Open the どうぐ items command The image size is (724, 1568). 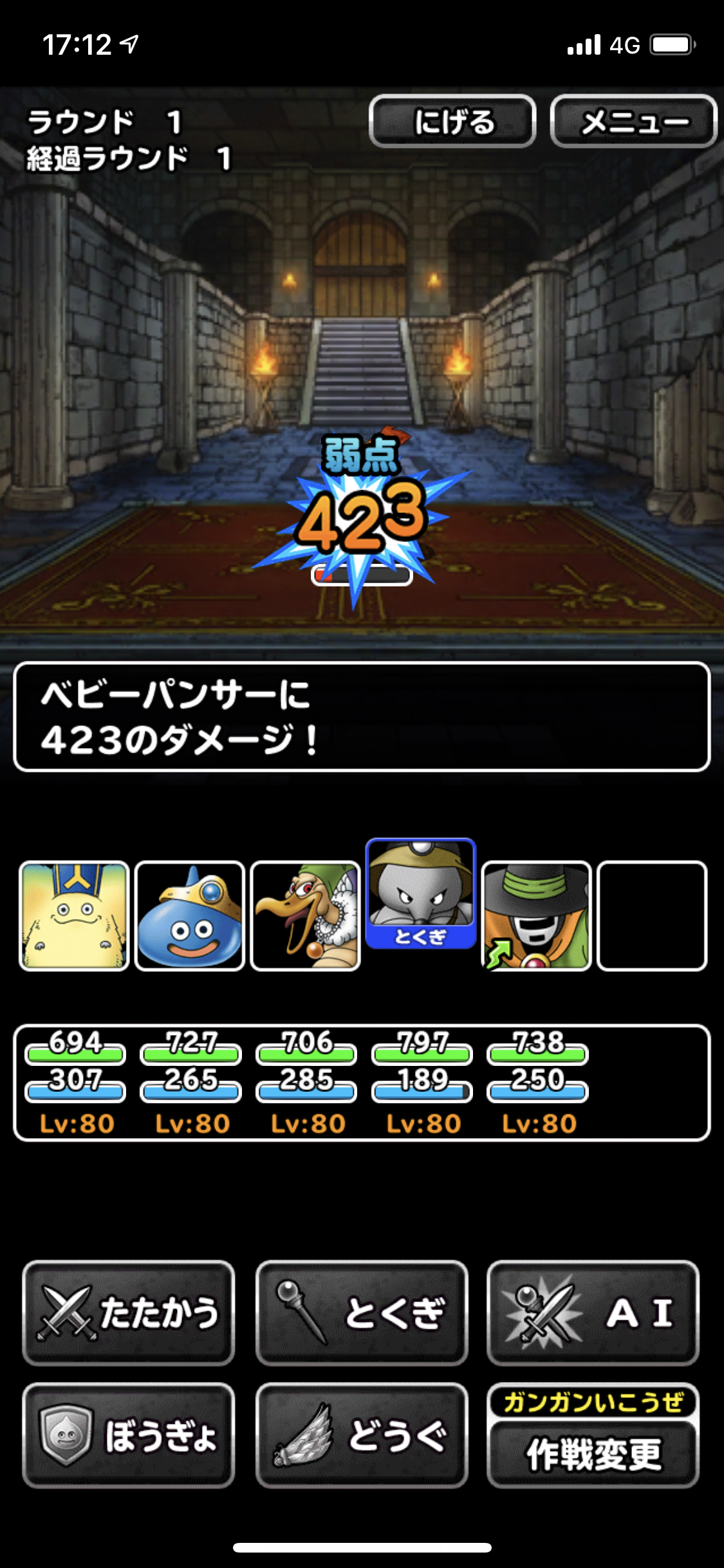click(x=362, y=1435)
